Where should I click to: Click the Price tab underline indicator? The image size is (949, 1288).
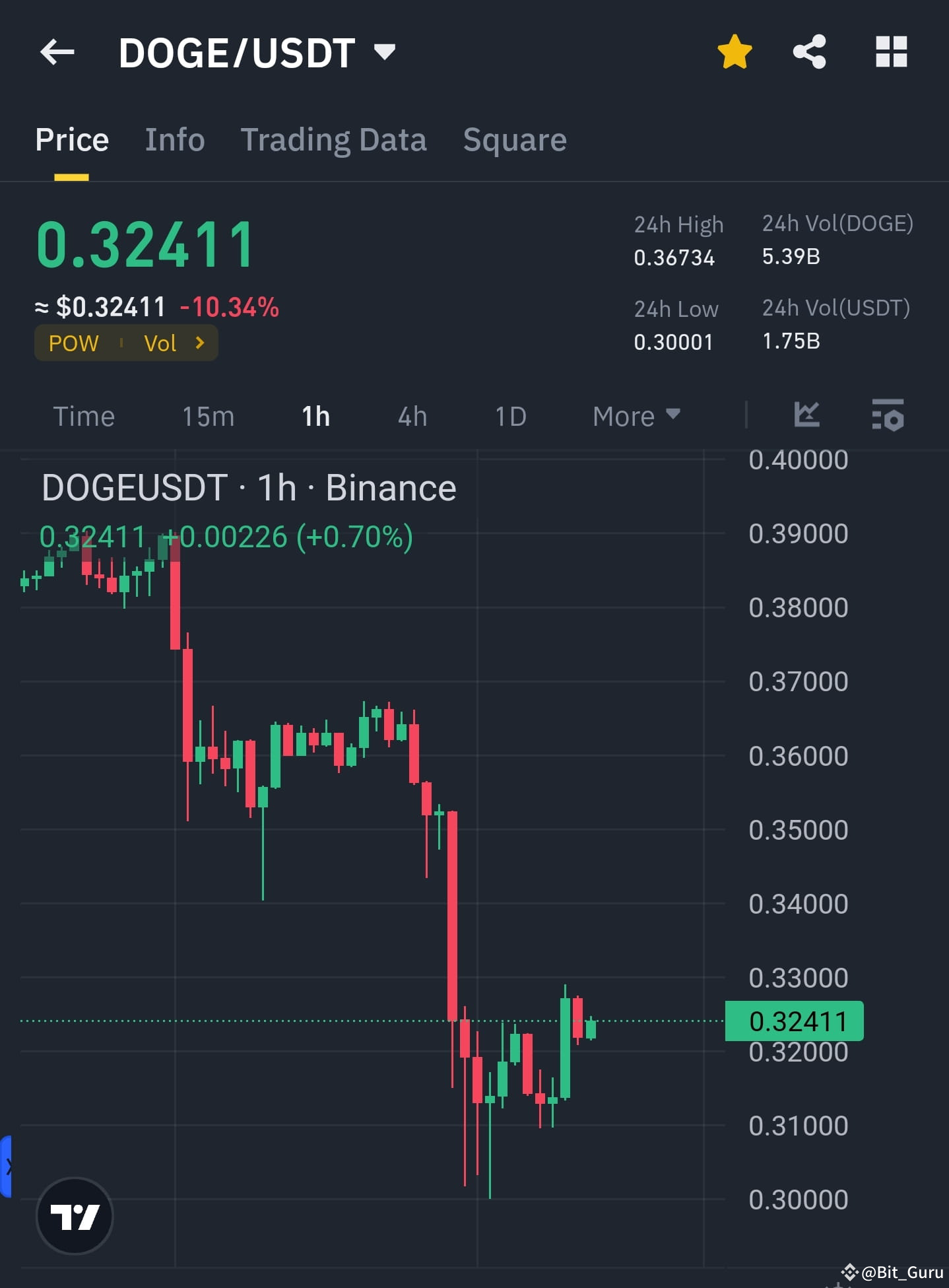[x=72, y=175]
